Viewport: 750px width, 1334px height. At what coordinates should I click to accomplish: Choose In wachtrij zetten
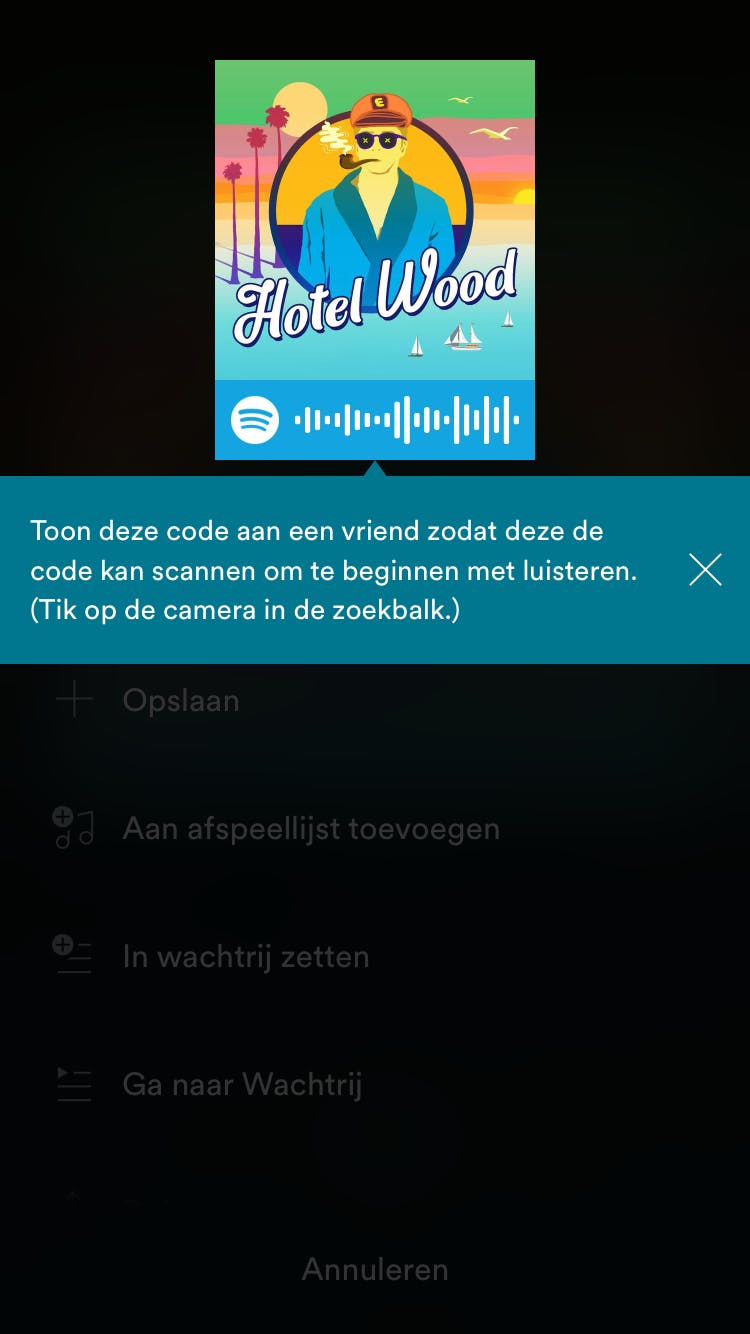[x=245, y=956]
